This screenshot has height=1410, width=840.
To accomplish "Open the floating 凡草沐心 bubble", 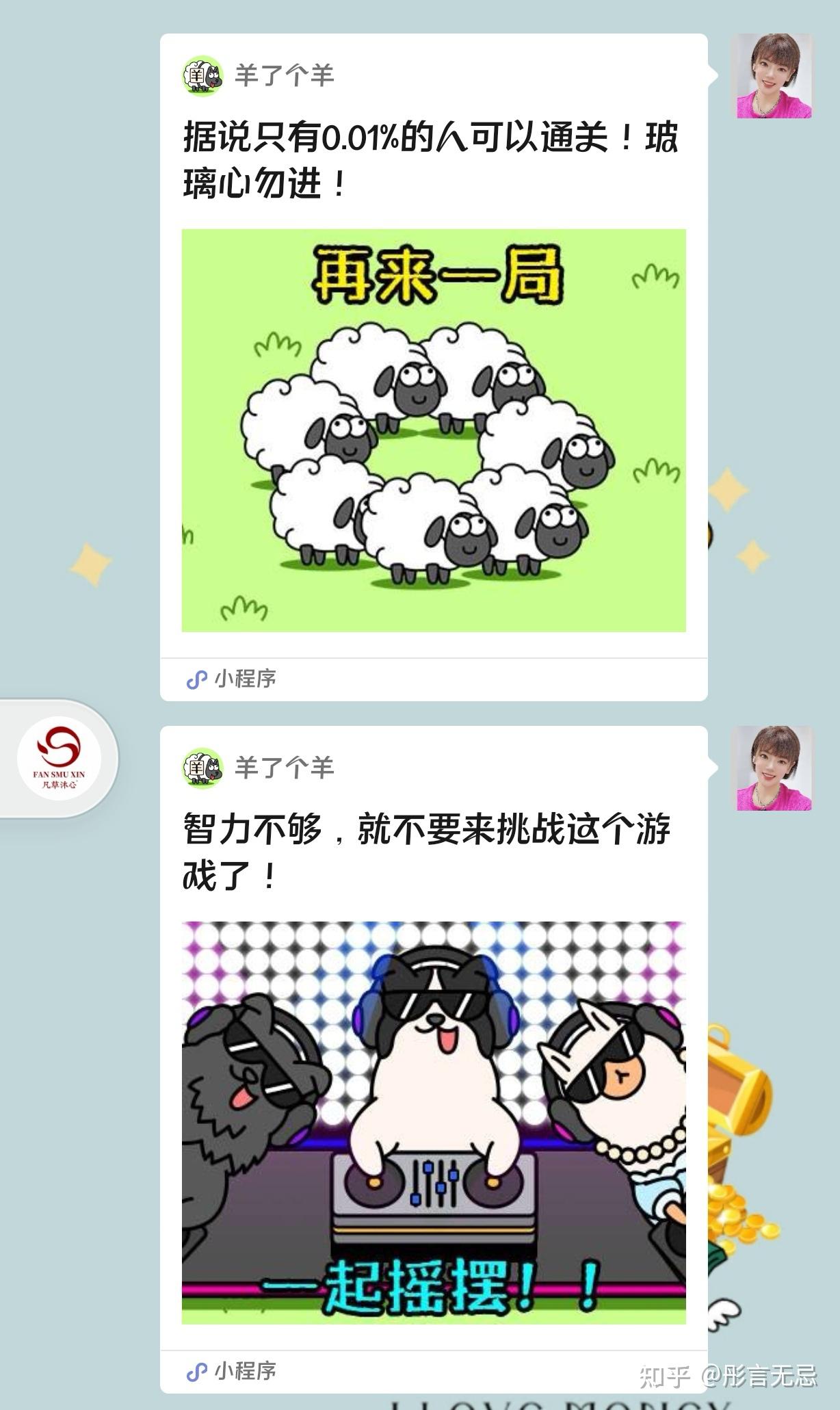I will 60,758.
